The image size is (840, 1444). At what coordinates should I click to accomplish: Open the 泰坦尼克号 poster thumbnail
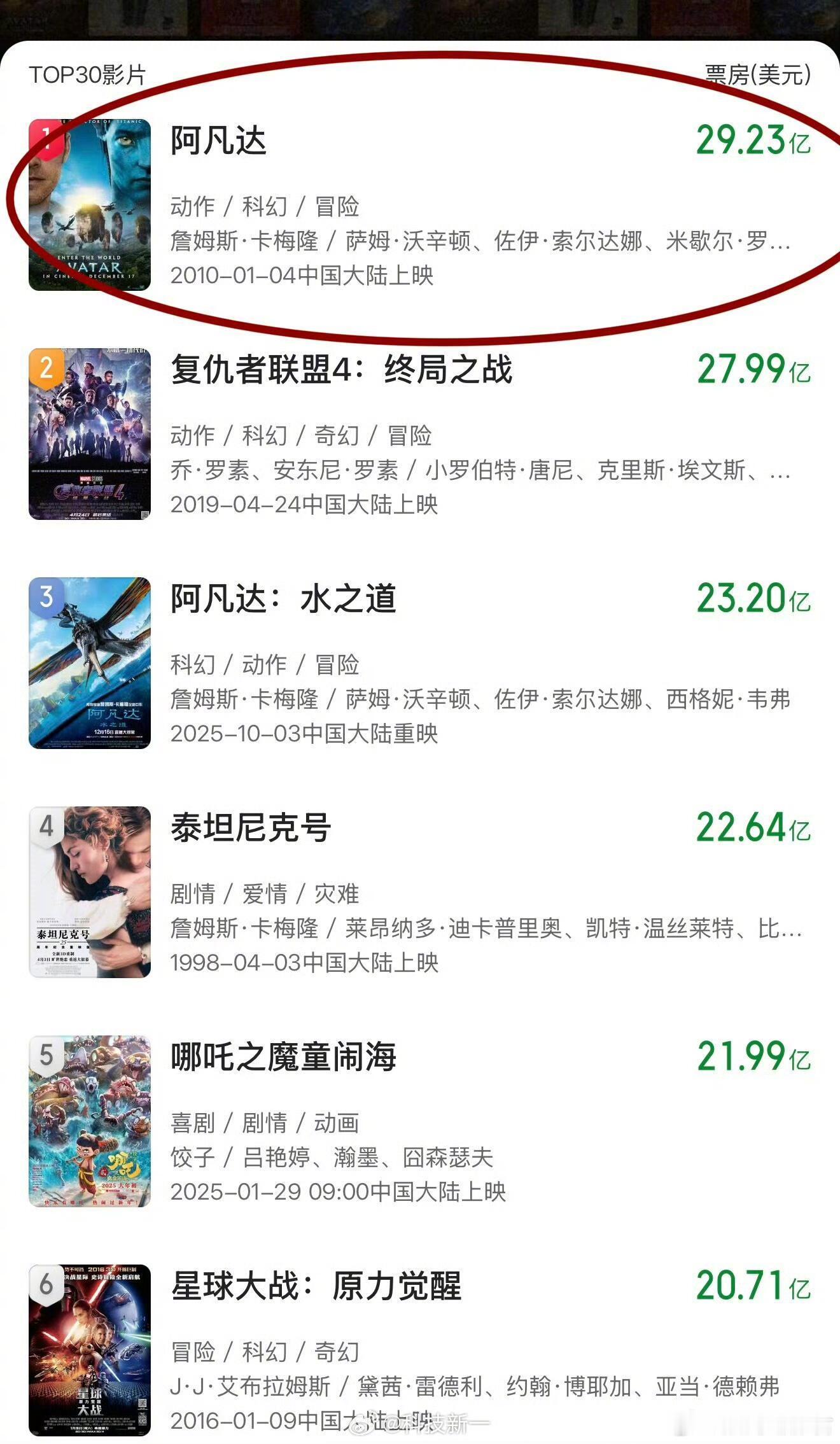tap(92, 891)
